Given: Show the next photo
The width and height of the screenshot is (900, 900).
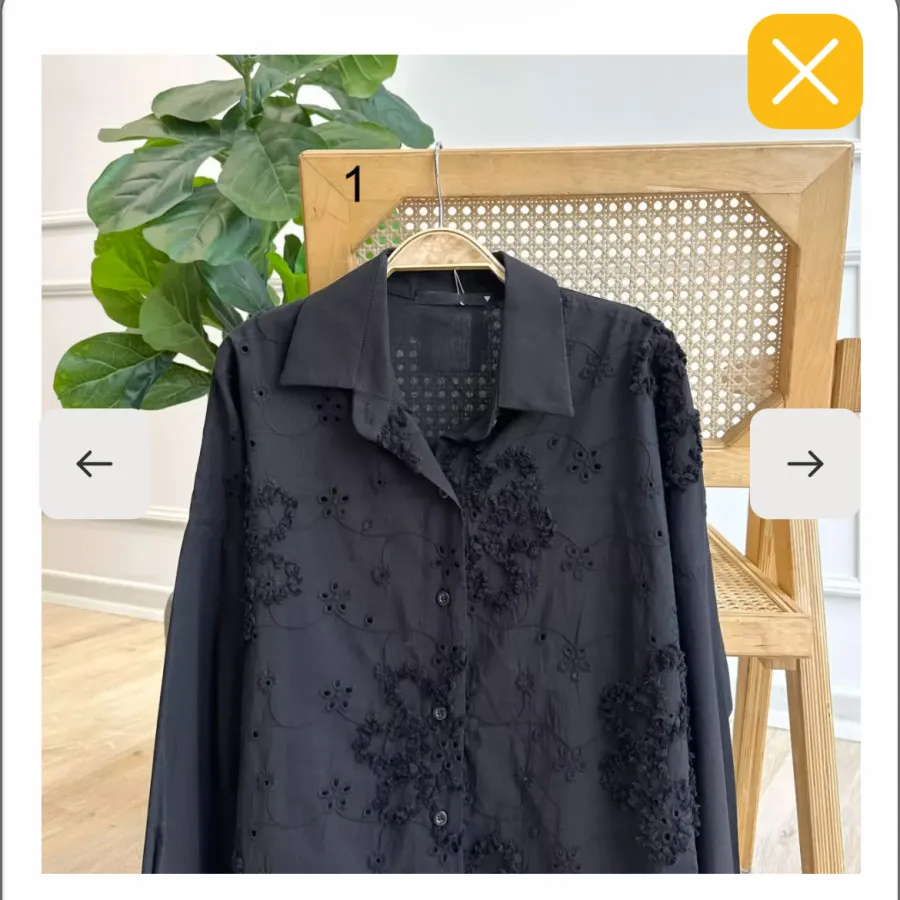Looking at the screenshot, I should tap(805, 464).
